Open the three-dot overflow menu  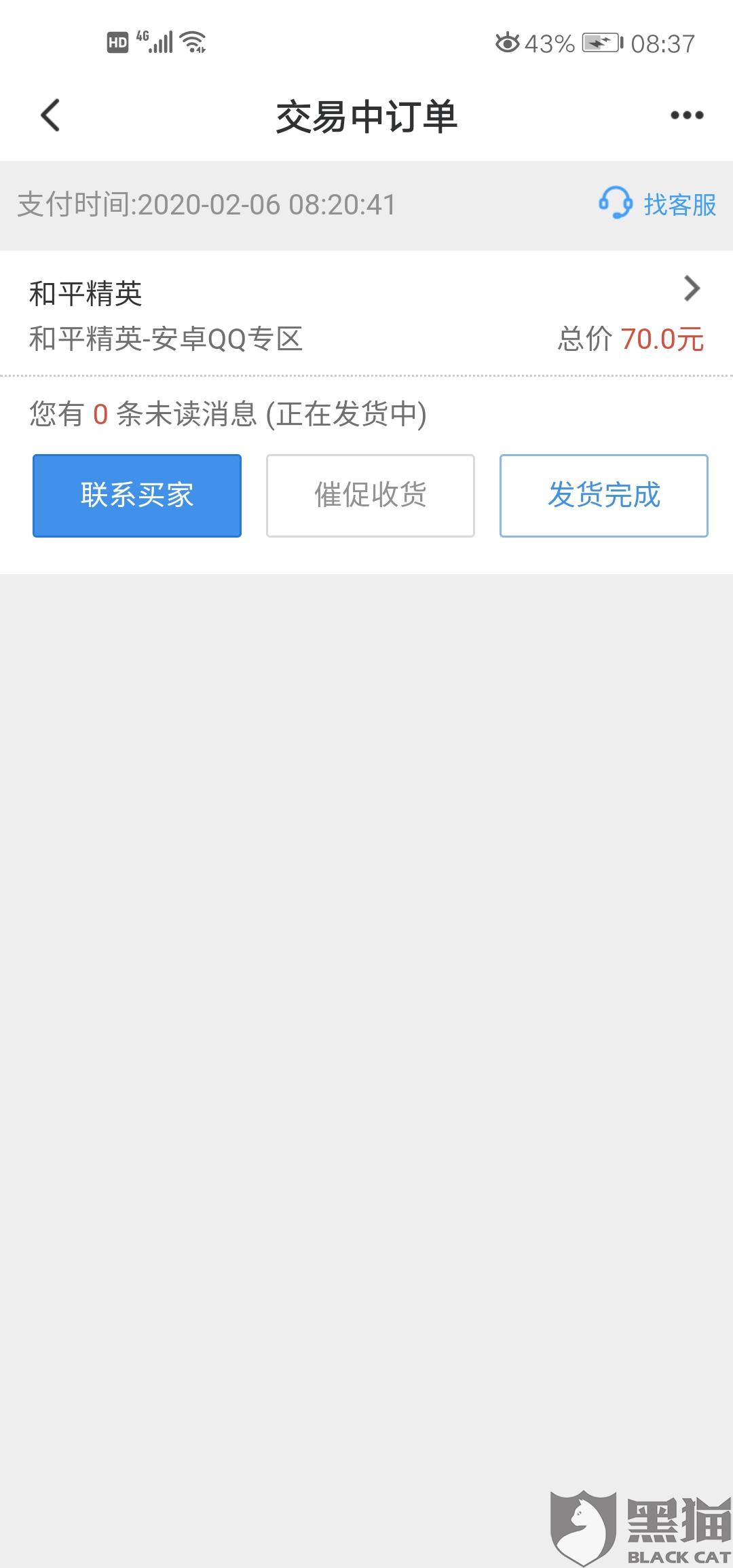click(x=686, y=115)
